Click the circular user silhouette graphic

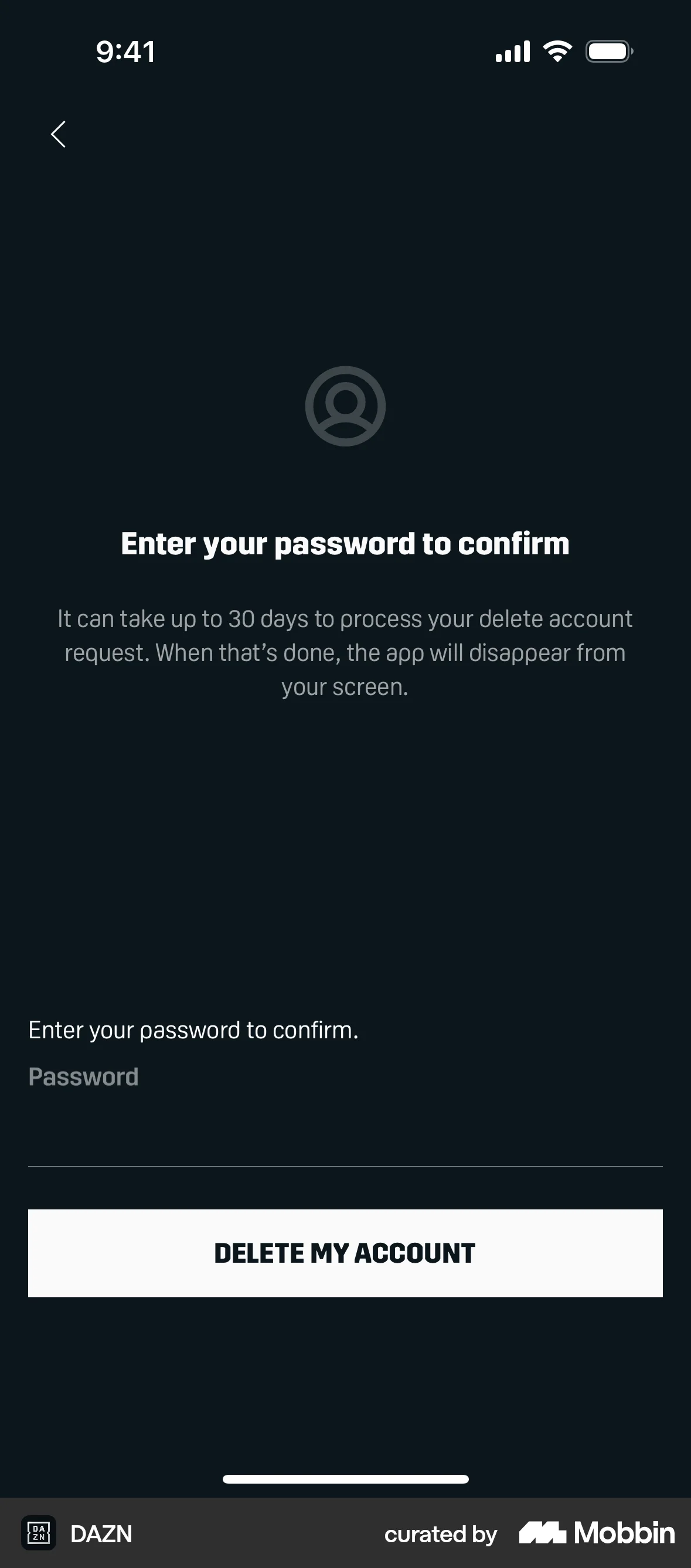pyautogui.click(x=345, y=407)
